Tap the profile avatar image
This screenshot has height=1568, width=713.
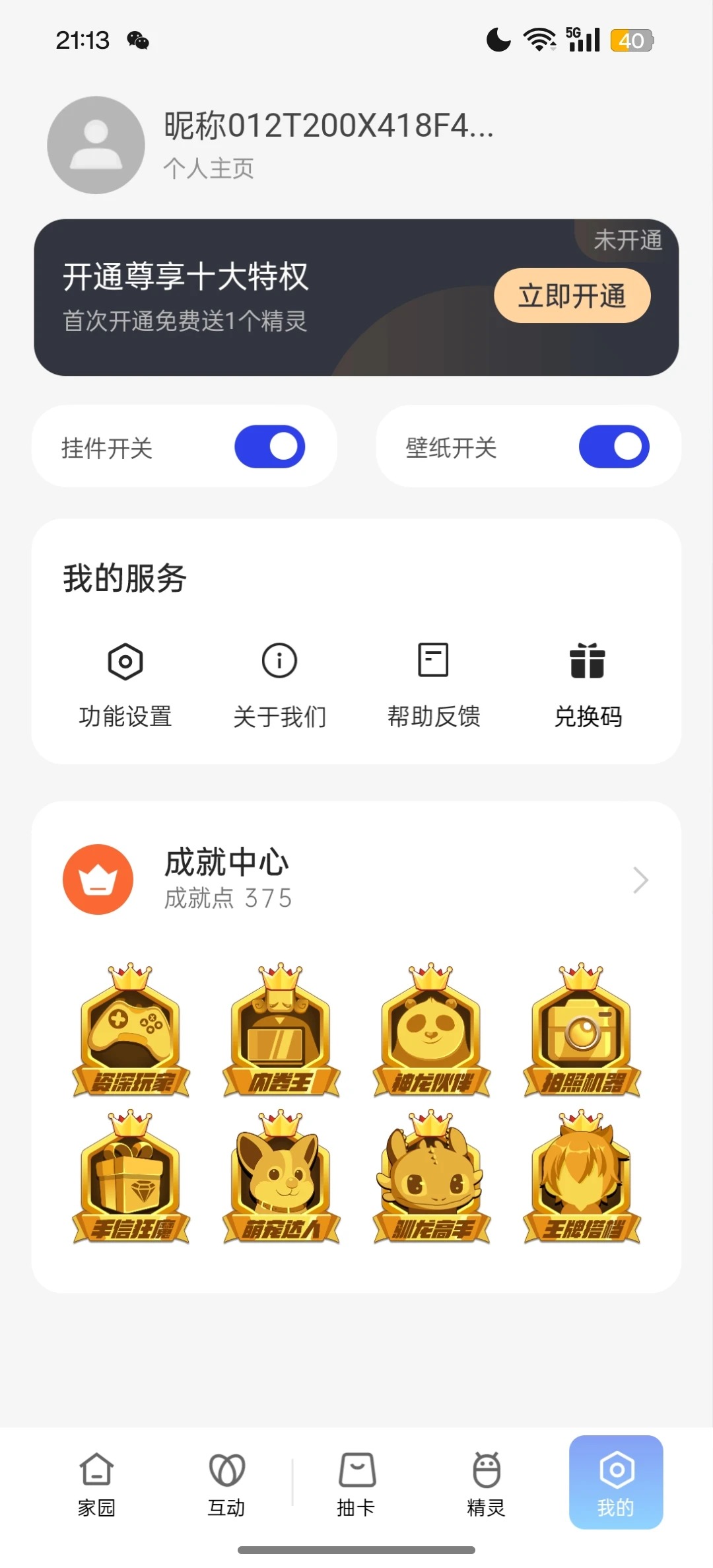(x=95, y=145)
